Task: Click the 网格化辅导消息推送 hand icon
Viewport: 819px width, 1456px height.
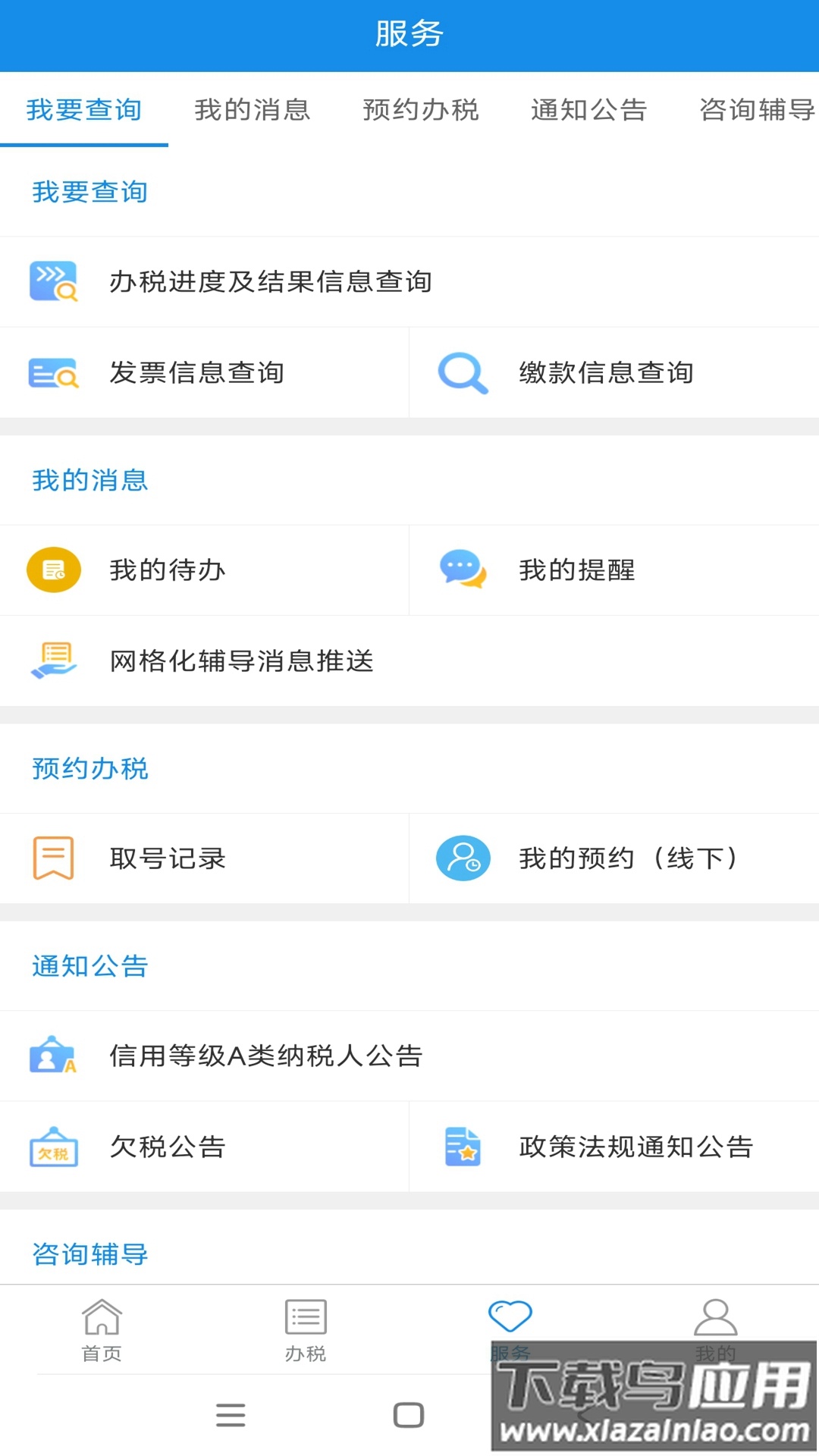Action: point(52,661)
